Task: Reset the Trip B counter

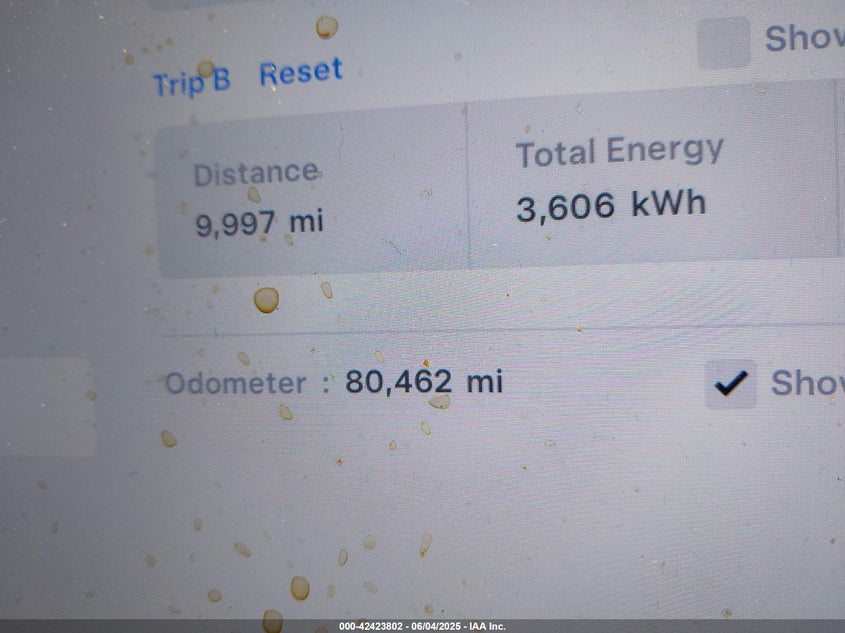Action: [300, 73]
